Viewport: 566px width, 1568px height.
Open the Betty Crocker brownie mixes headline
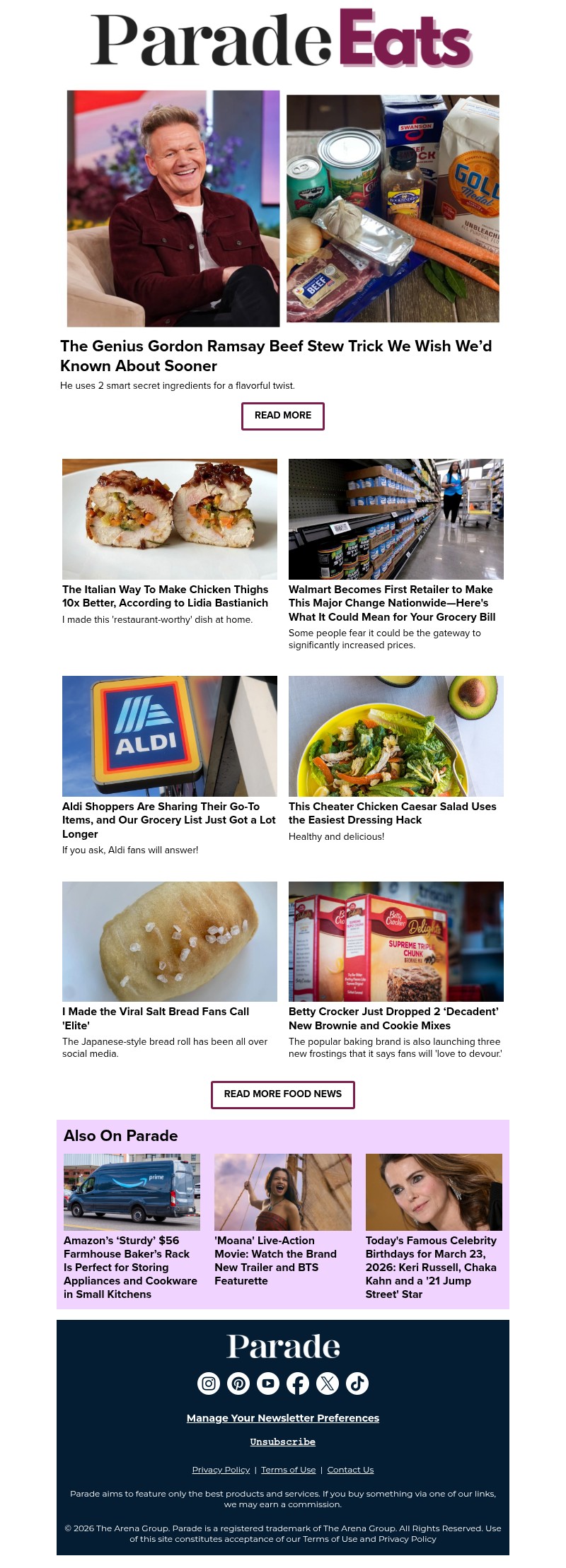pos(395,1018)
